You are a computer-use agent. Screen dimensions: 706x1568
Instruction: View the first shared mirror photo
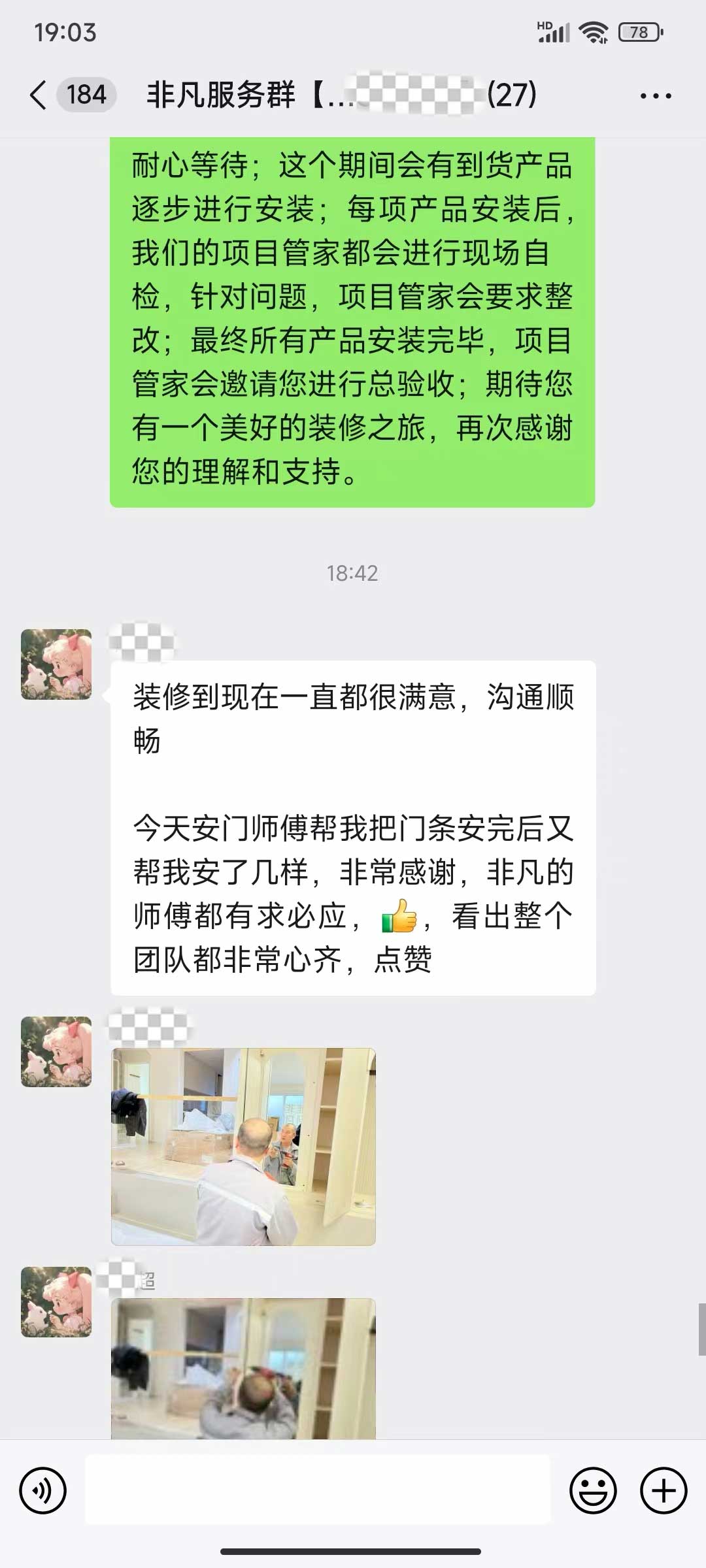click(x=243, y=1147)
